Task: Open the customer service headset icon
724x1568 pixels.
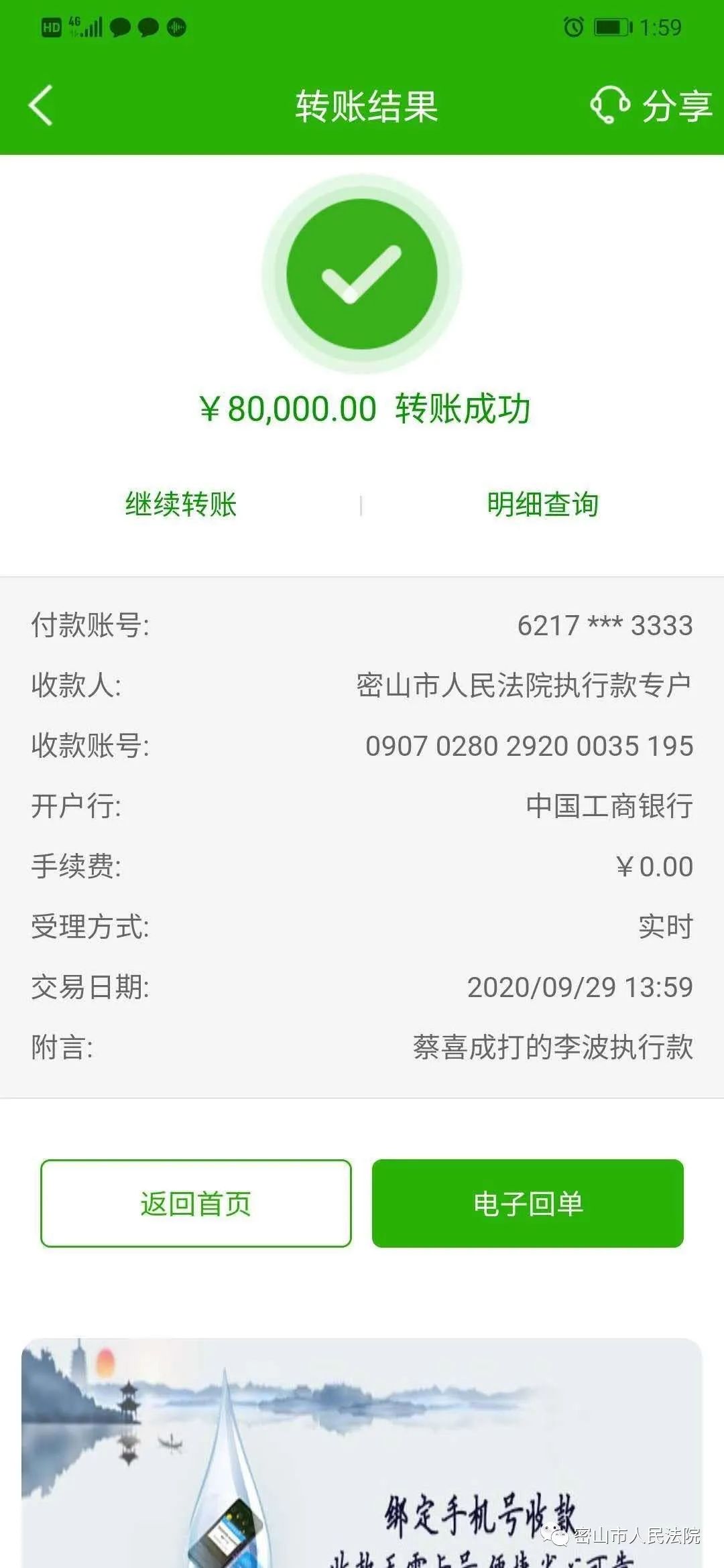Action: (x=609, y=105)
